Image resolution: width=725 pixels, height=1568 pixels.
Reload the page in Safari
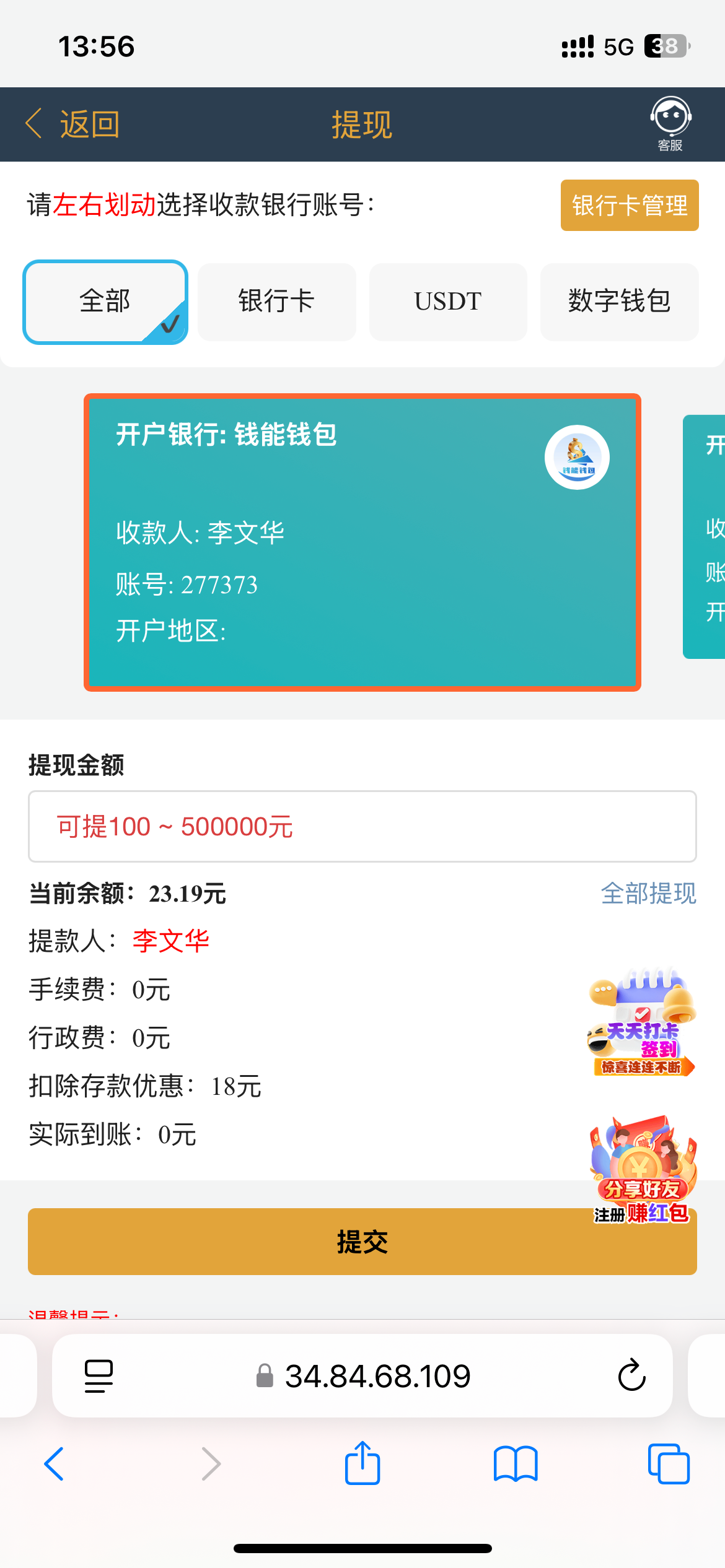pos(631,1375)
